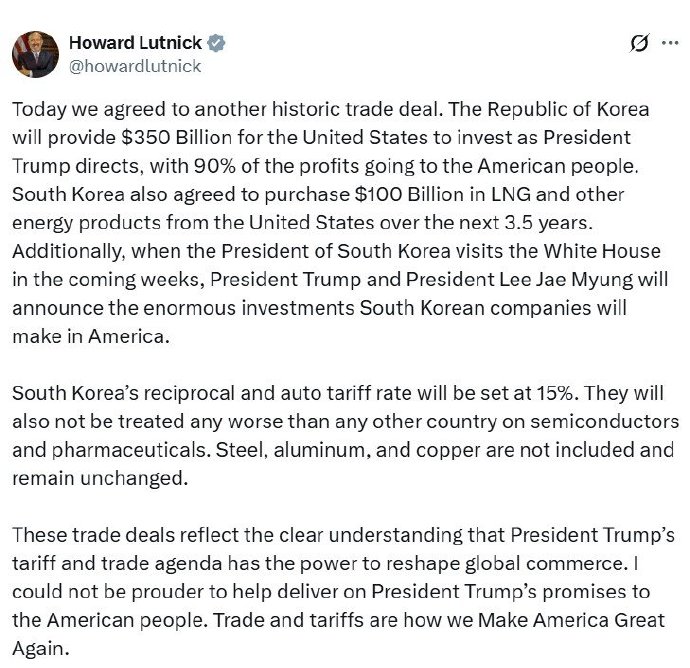Open Howard Lutnick's profile picture
Image resolution: width=690 pixels, height=668 pixels.
pyautogui.click(x=35, y=54)
